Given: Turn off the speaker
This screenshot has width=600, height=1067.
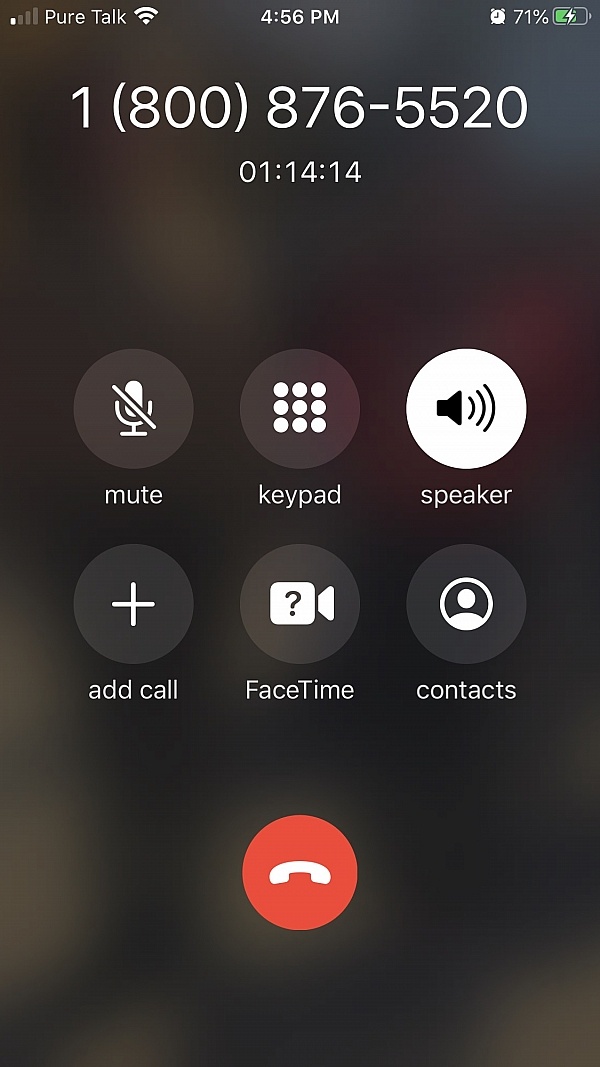Looking at the screenshot, I should tap(466, 408).
